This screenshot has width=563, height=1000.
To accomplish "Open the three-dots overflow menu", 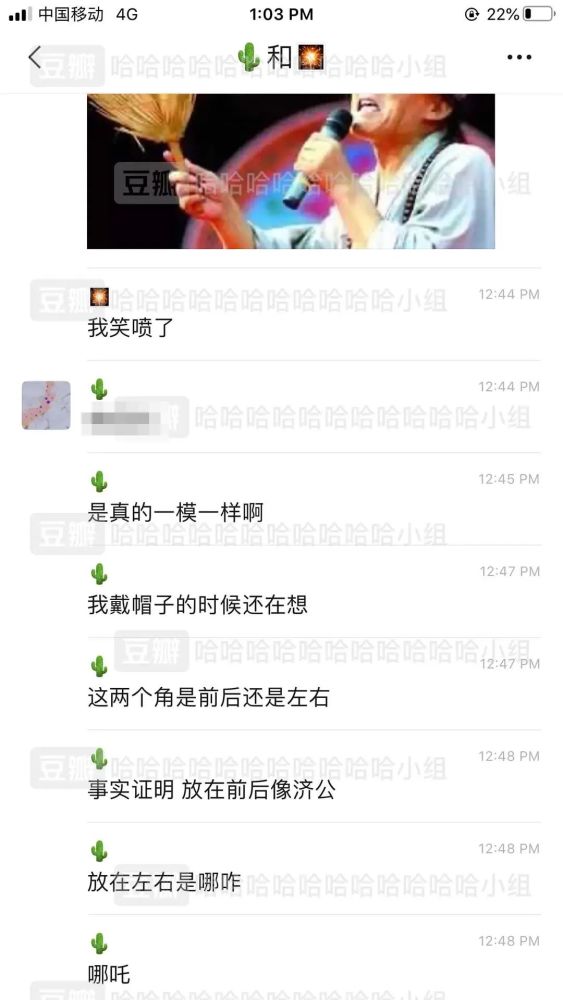I will pyautogui.click(x=519, y=57).
